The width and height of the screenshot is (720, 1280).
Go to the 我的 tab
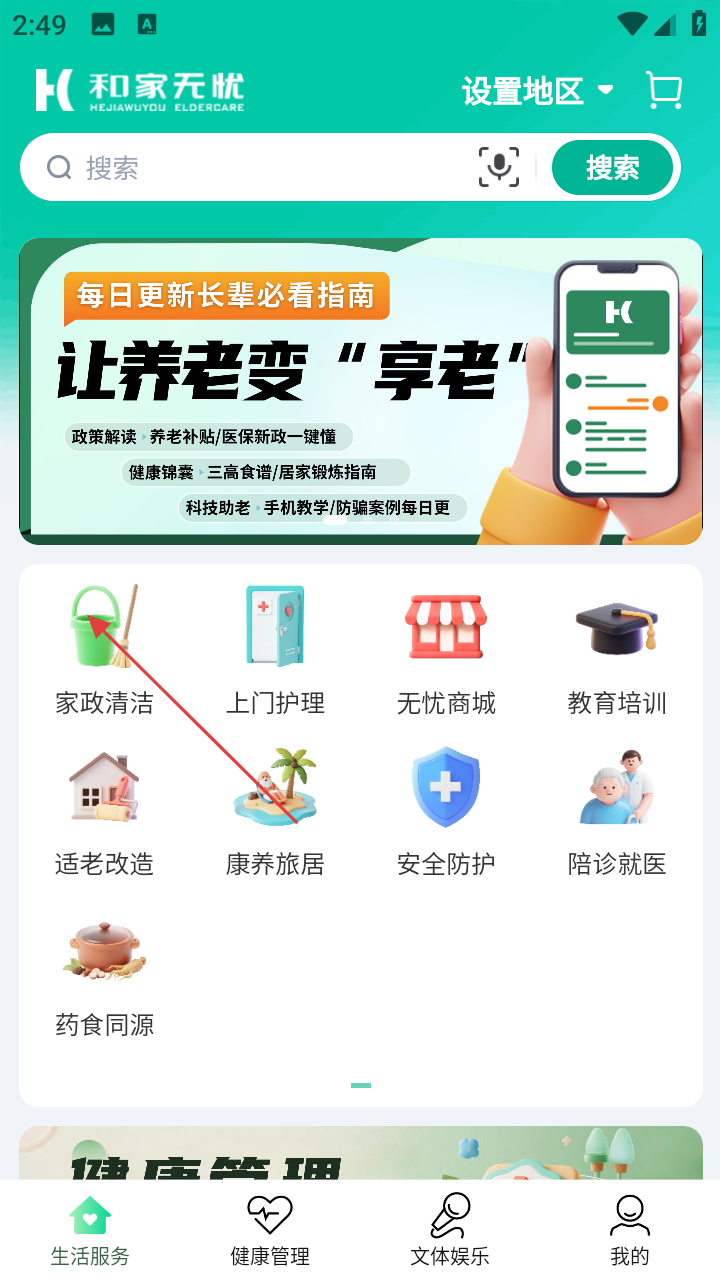pos(630,1230)
